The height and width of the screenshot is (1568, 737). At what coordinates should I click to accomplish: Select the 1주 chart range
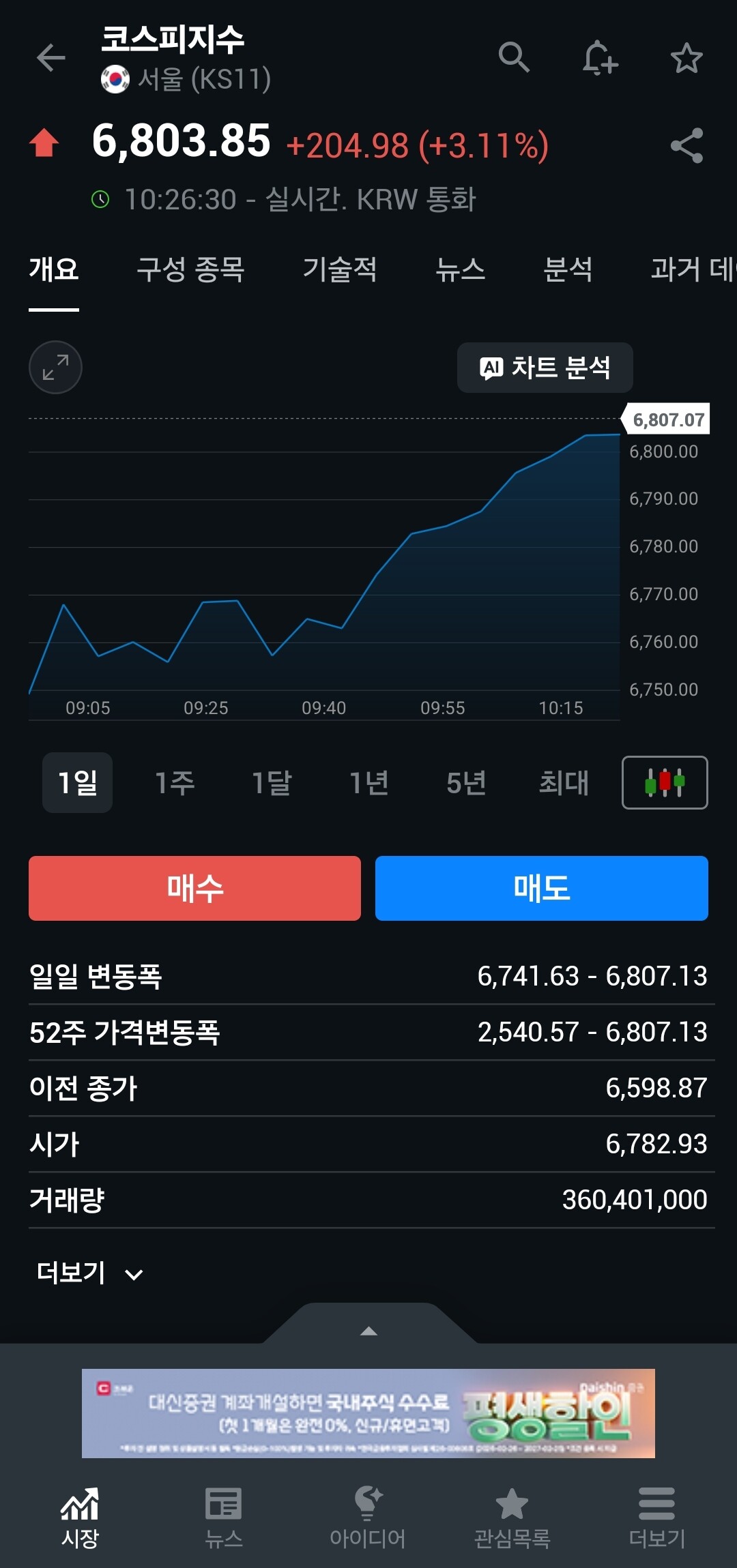click(175, 782)
